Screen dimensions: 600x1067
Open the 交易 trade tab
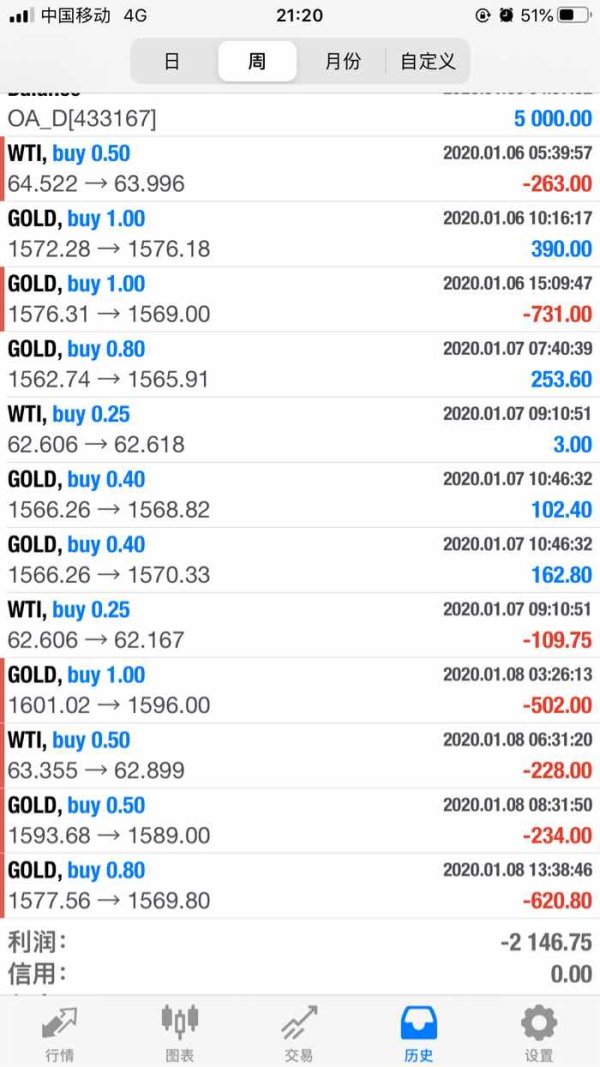click(298, 1033)
